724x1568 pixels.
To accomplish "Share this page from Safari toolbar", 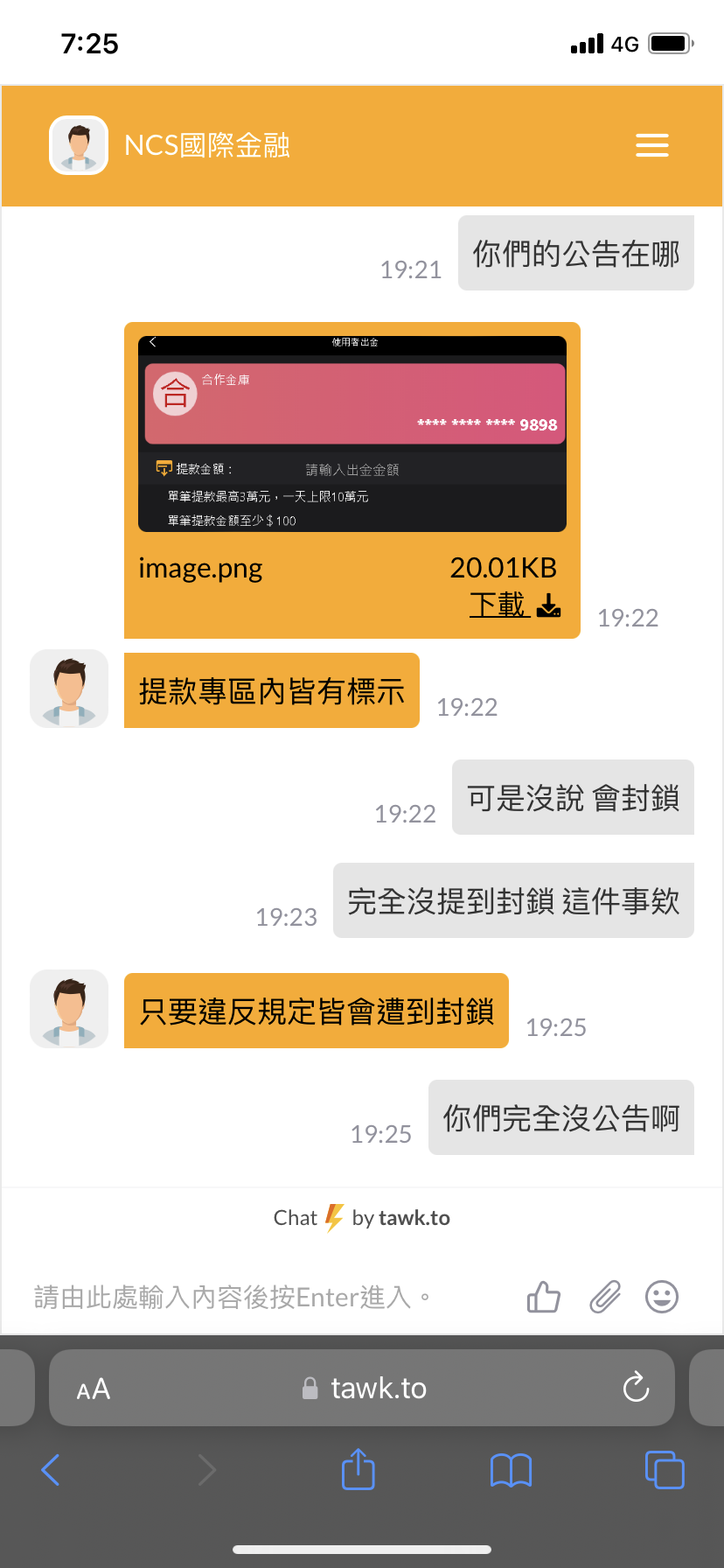I will [358, 1470].
